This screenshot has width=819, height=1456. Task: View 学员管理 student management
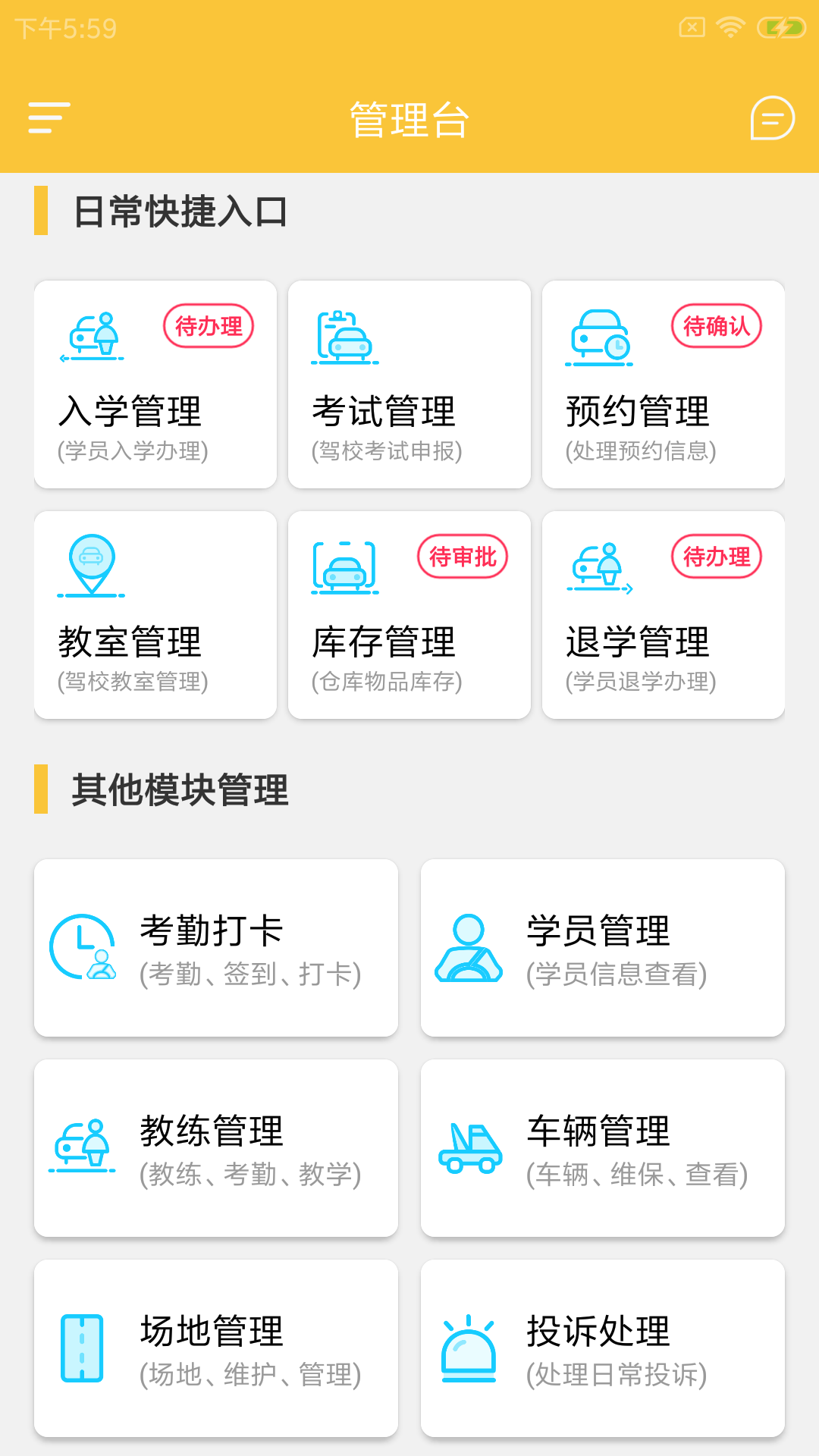603,948
